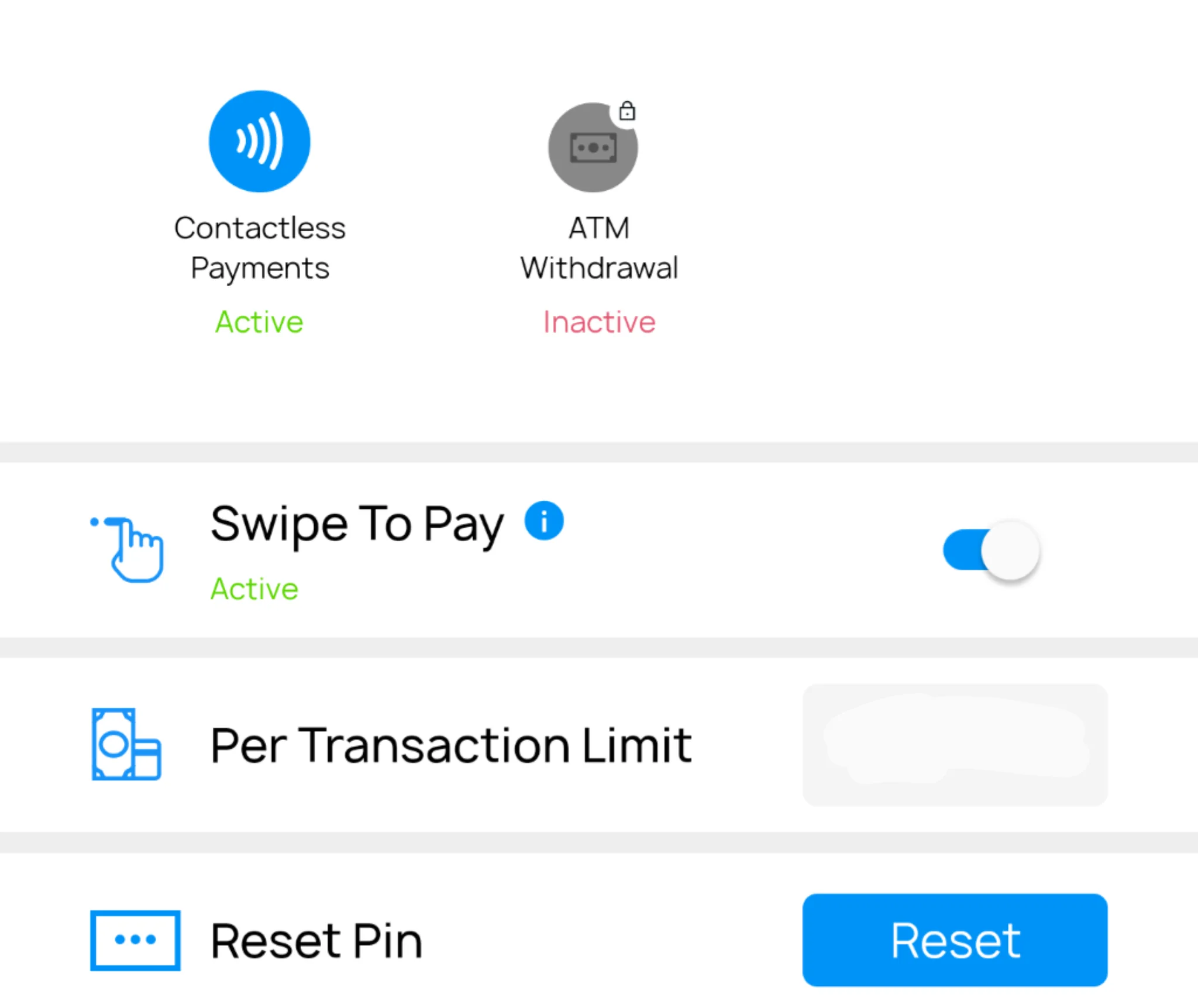Disable the Swipe To Pay switch

[991, 550]
